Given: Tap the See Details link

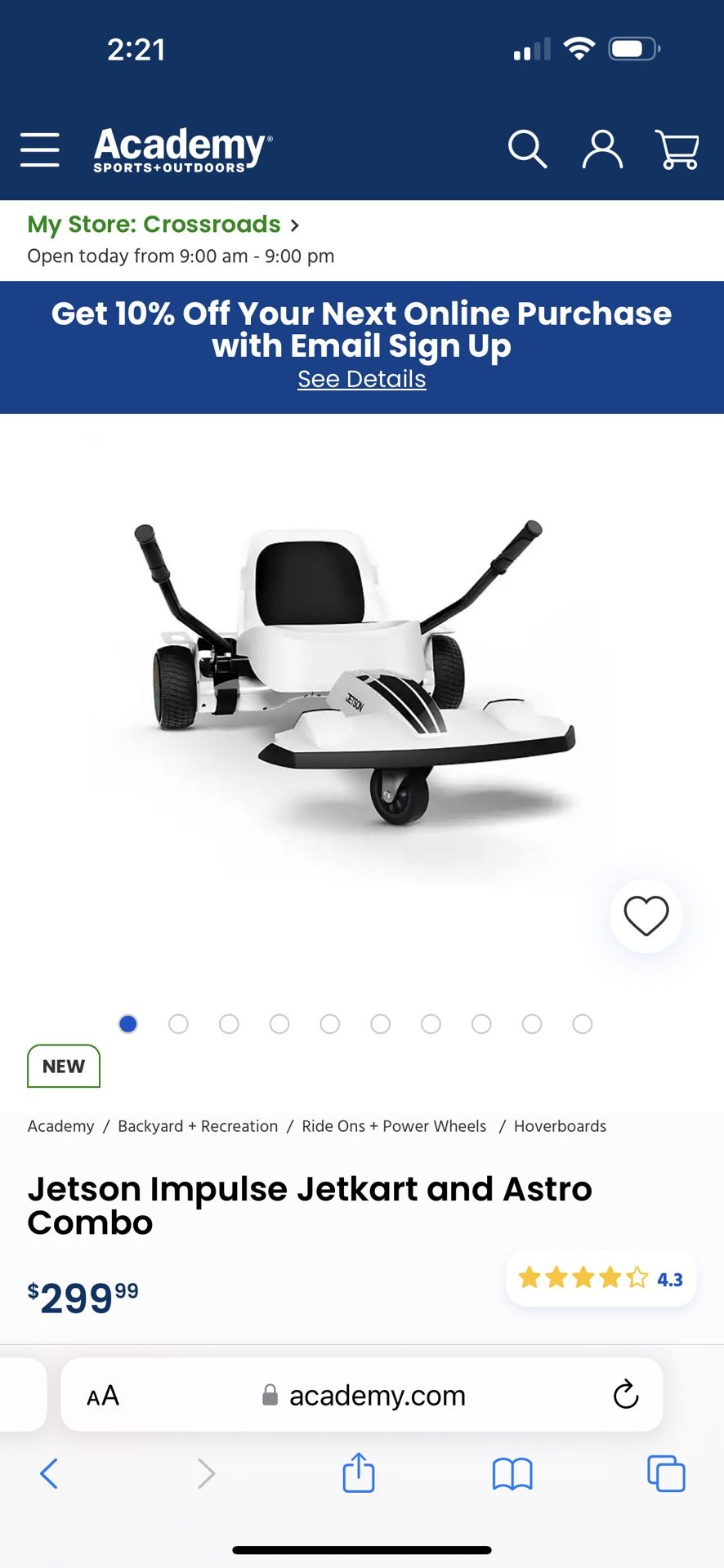Looking at the screenshot, I should (x=362, y=379).
